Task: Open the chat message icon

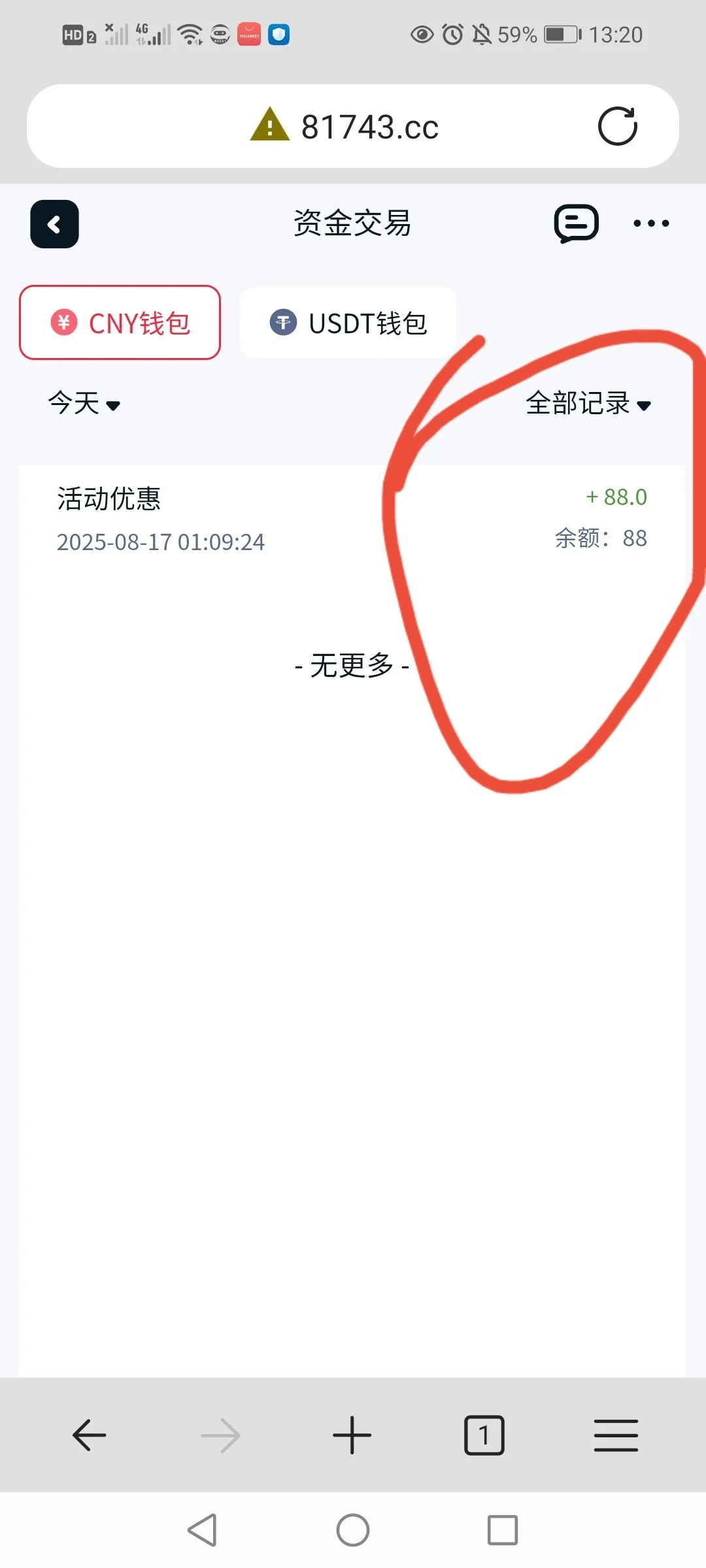Action: tap(576, 223)
